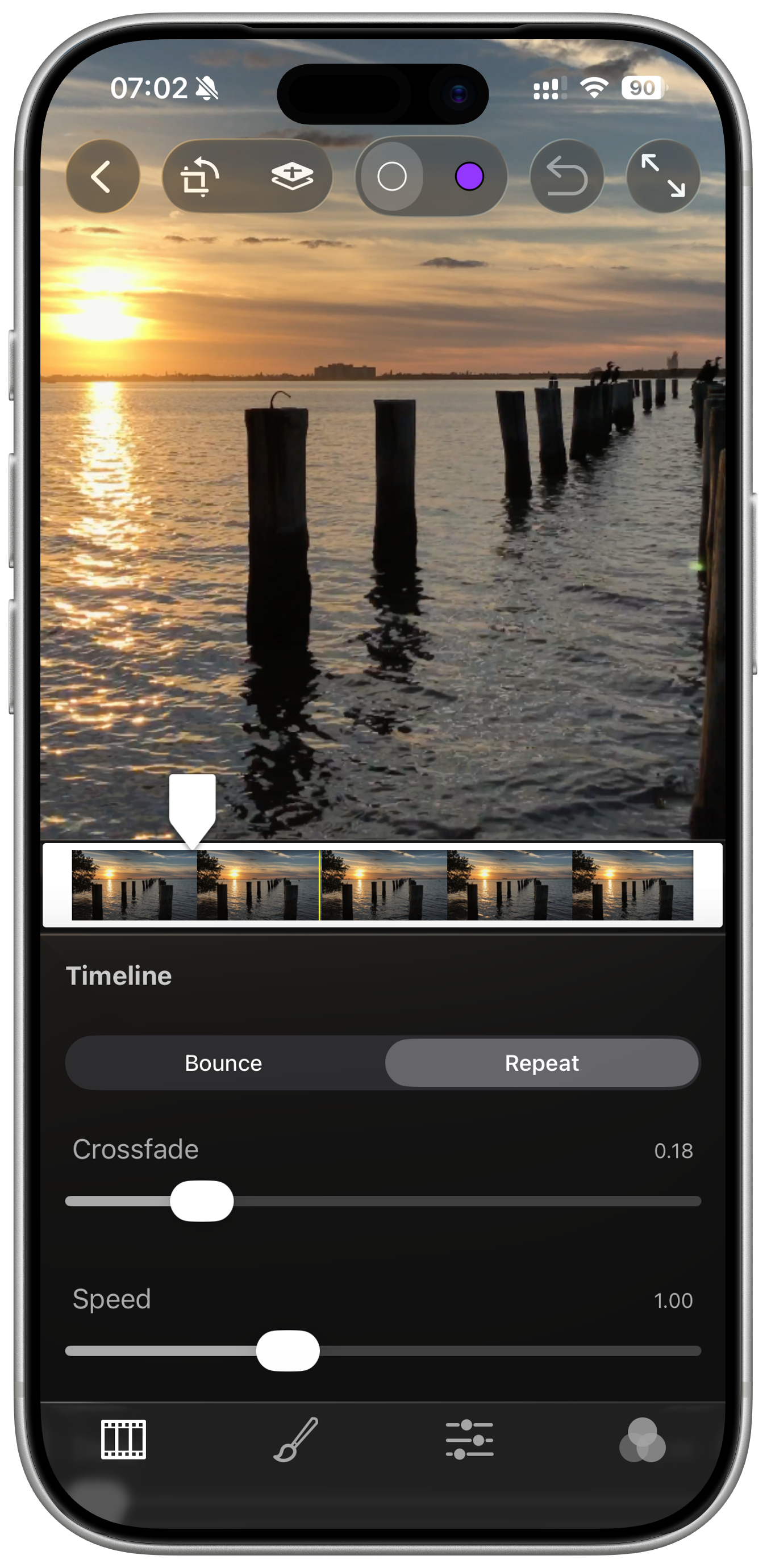767x1568 pixels.
Task: Go back using the arrow button
Action: pyautogui.click(x=102, y=177)
